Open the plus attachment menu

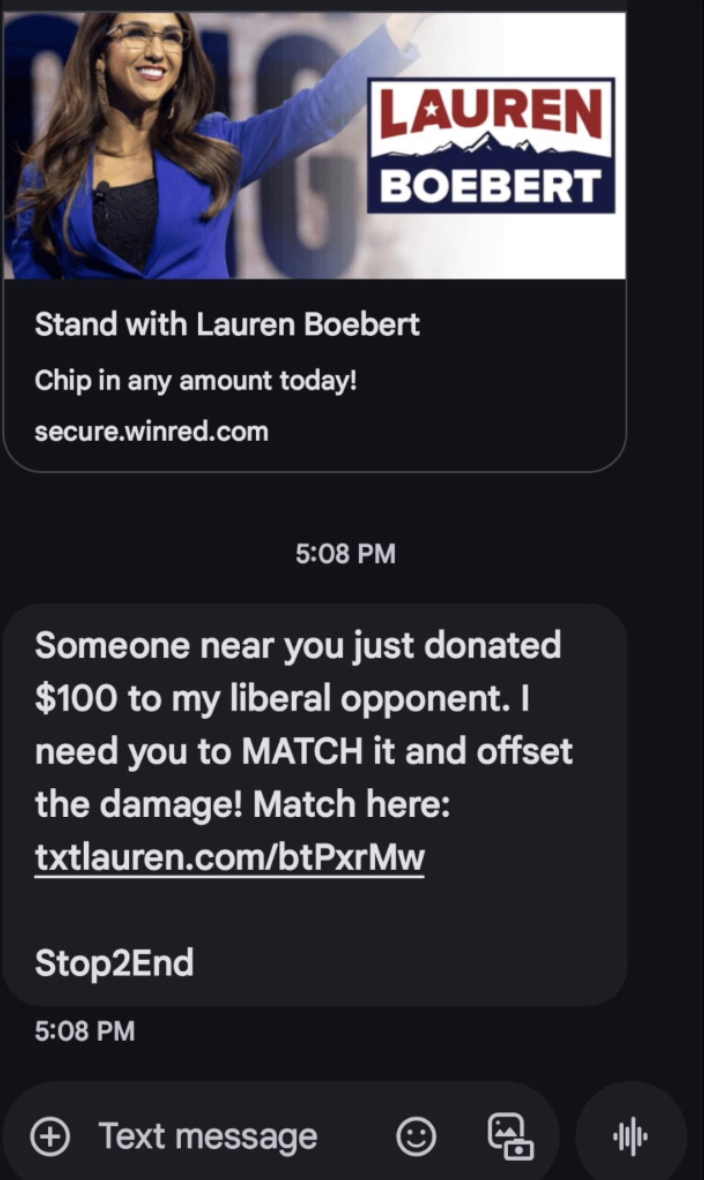50,1136
